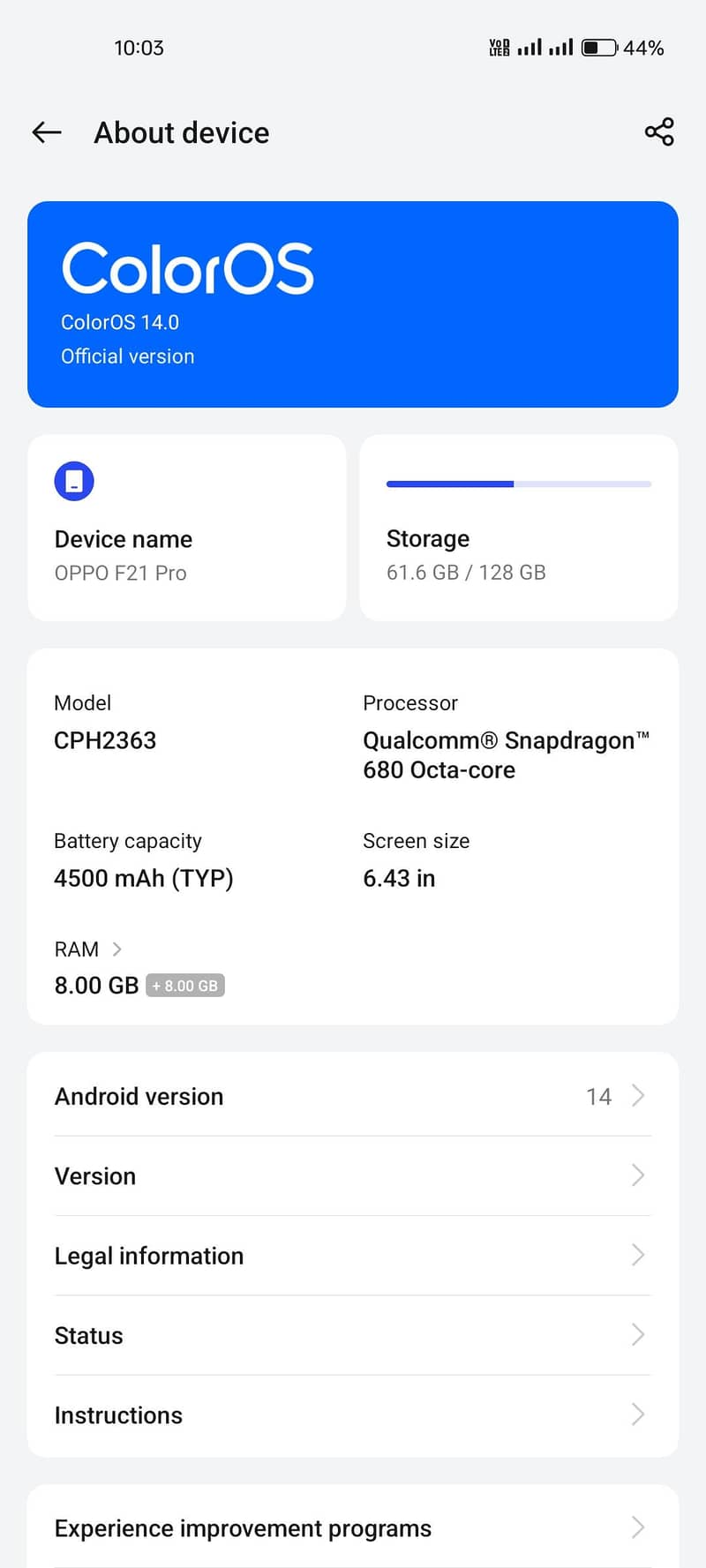Go back using the arrow icon
Screen dimensions: 706x1568
(x=47, y=133)
